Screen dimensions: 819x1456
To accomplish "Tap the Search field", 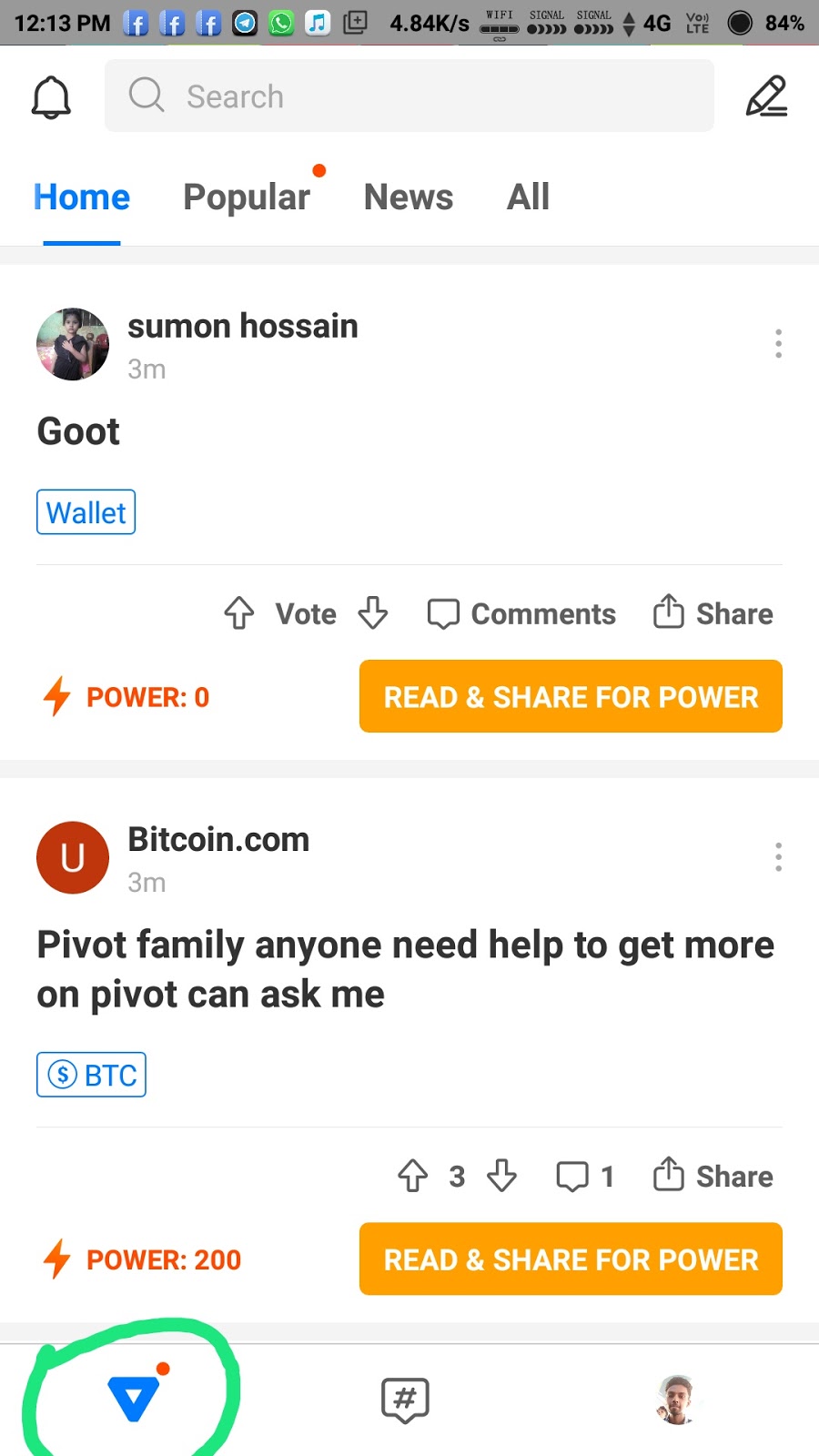I will click(x=409, y=96).
